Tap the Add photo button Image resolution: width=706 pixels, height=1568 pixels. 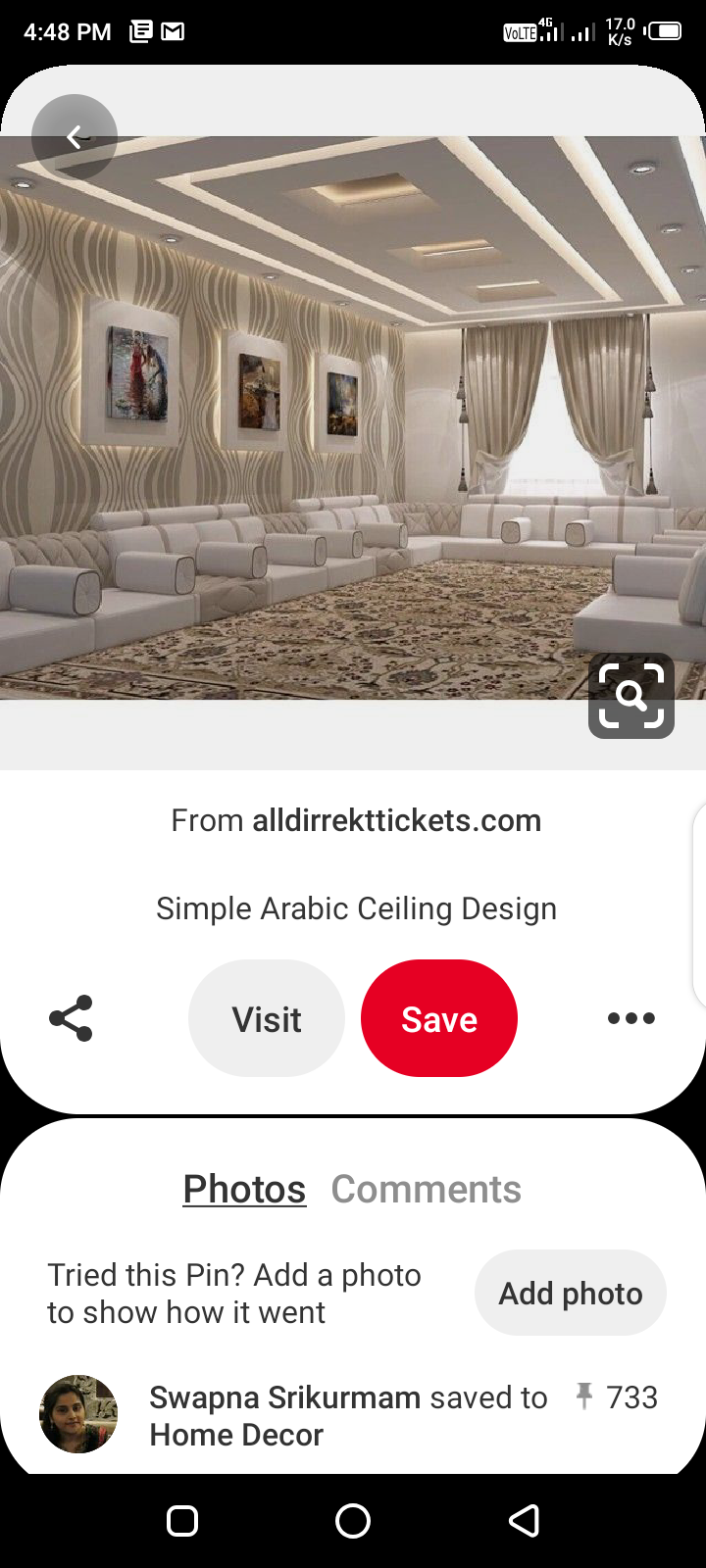(571, 1293)
